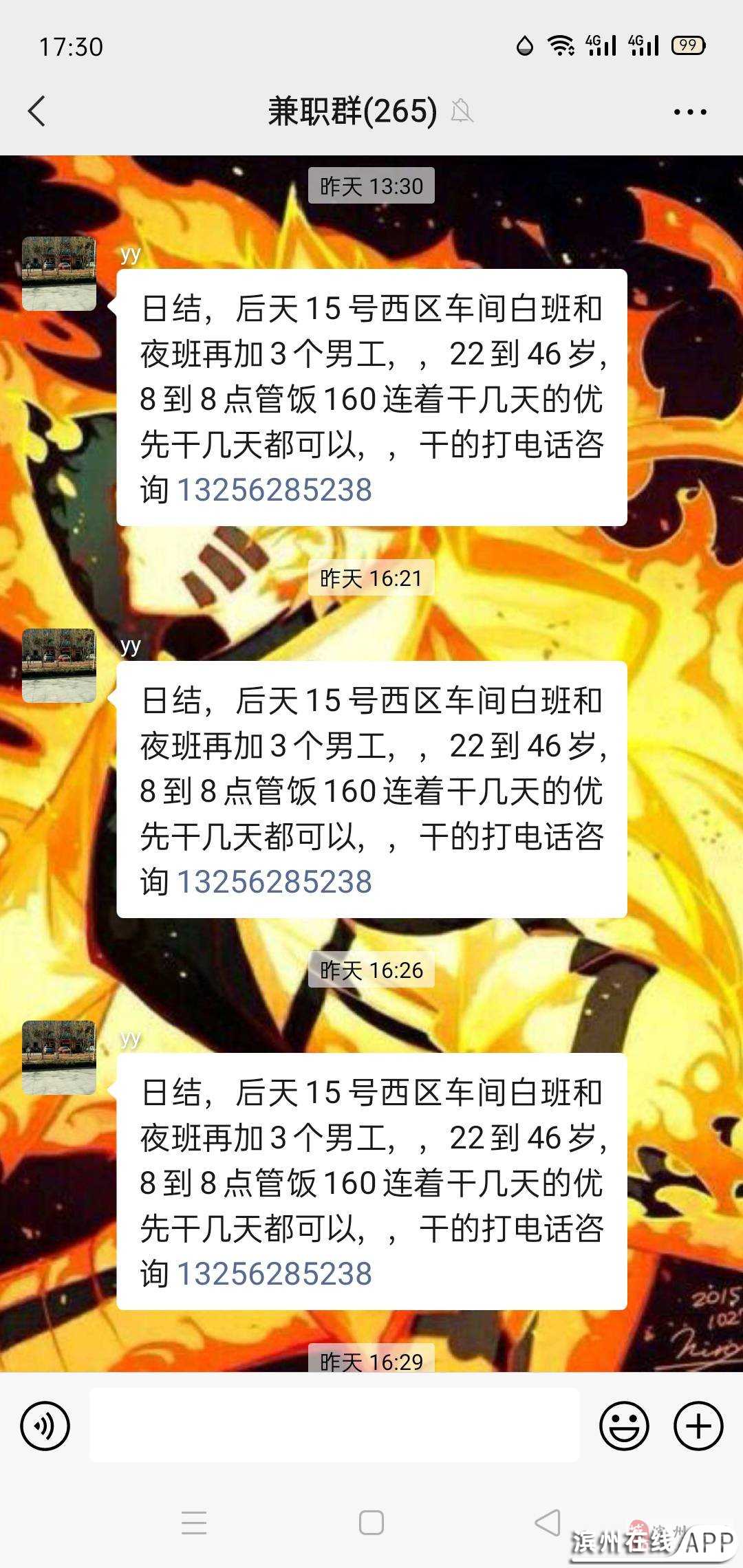
Task: Tap the phone number in the 13:30 message
Action: [x=274, y=490]
